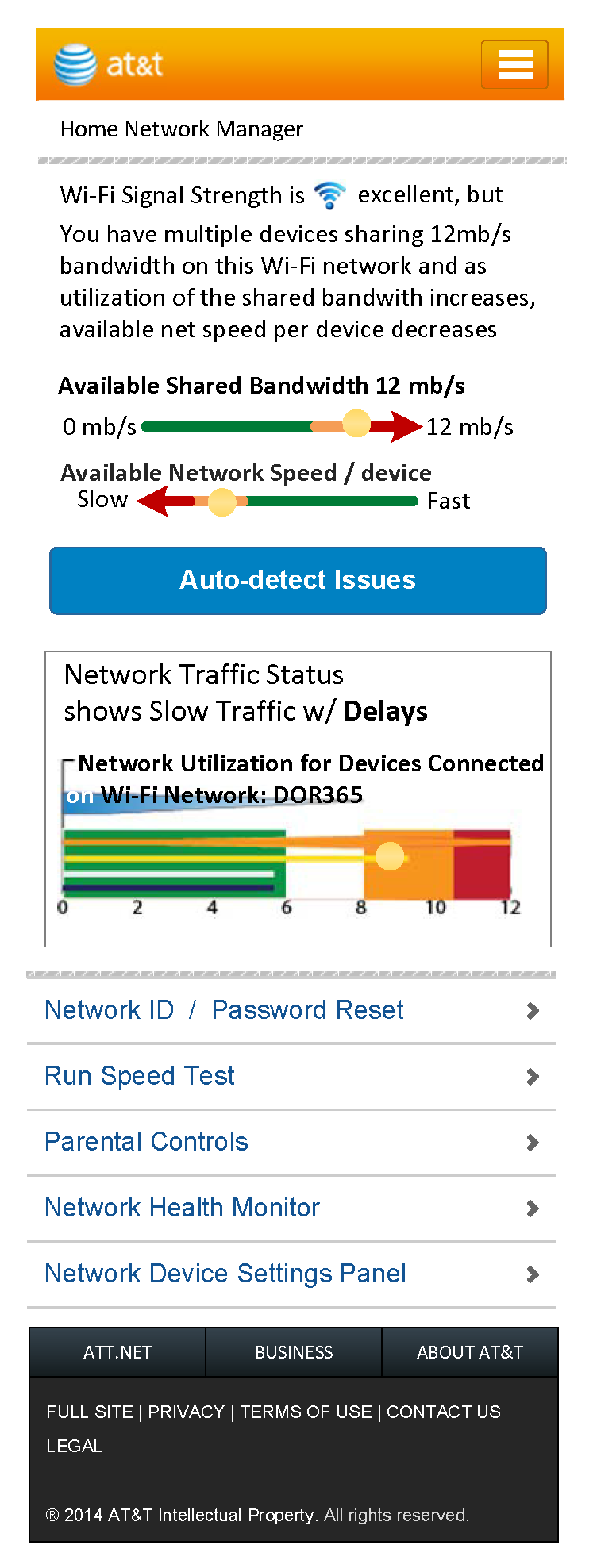Open the Legal footer link
Screen dimensions: 597x1568
coord(75,1446)
